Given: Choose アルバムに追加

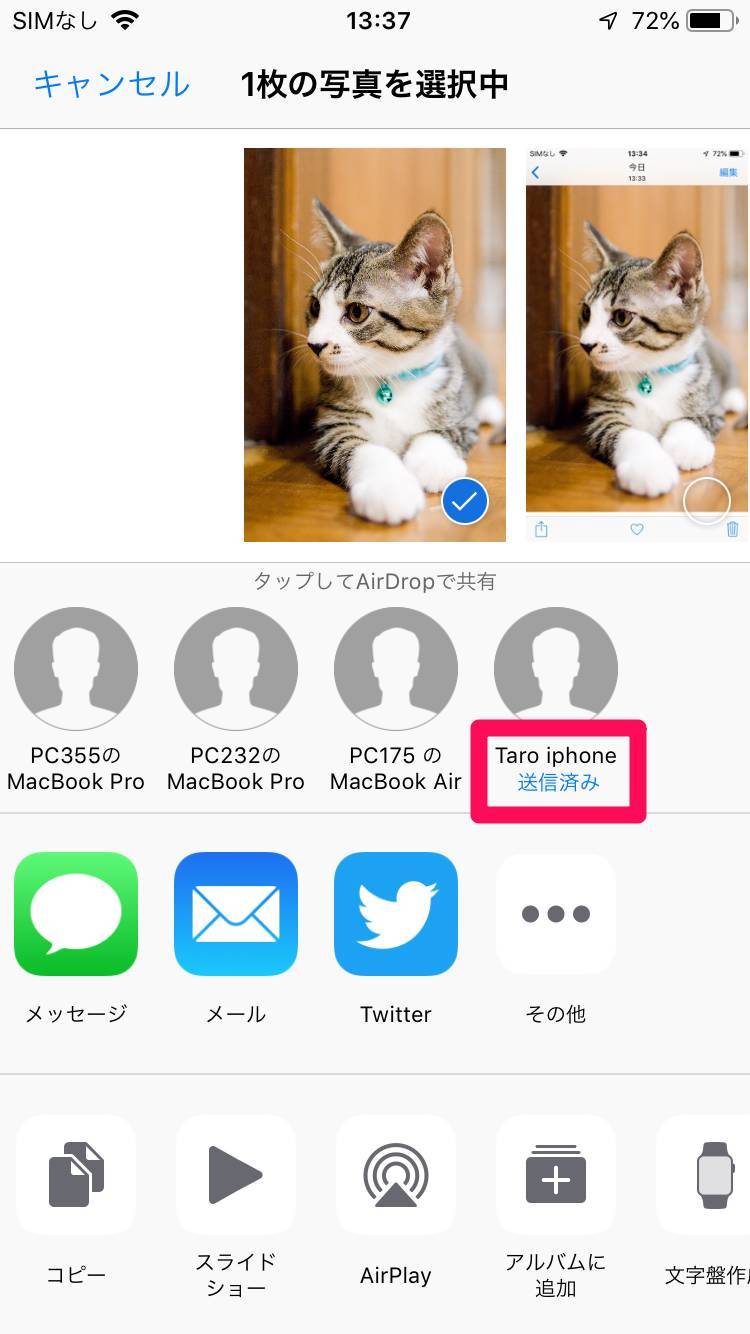Looking at the screenshot, I should point(556,1174).
